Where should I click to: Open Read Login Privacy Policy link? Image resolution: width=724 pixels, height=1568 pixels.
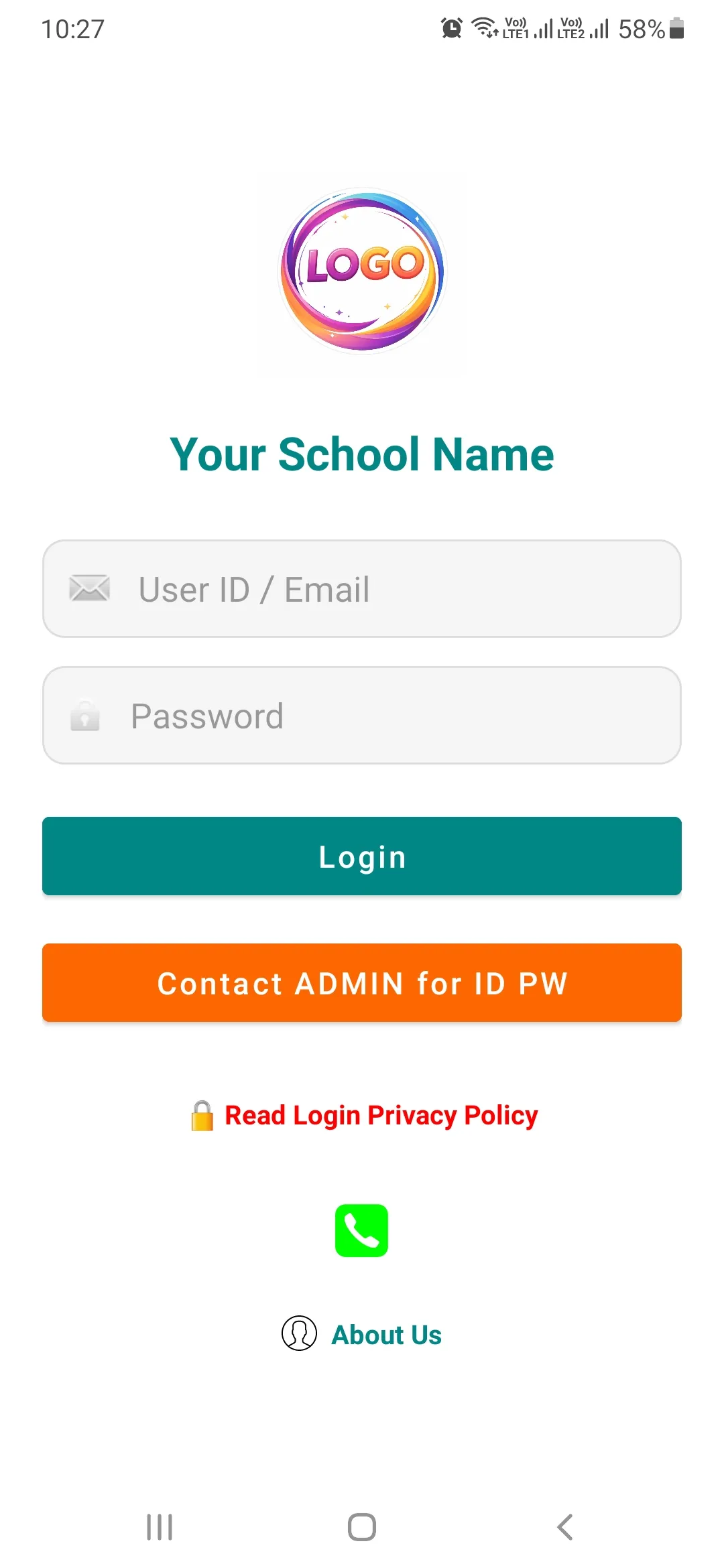tap(380, 1116)
